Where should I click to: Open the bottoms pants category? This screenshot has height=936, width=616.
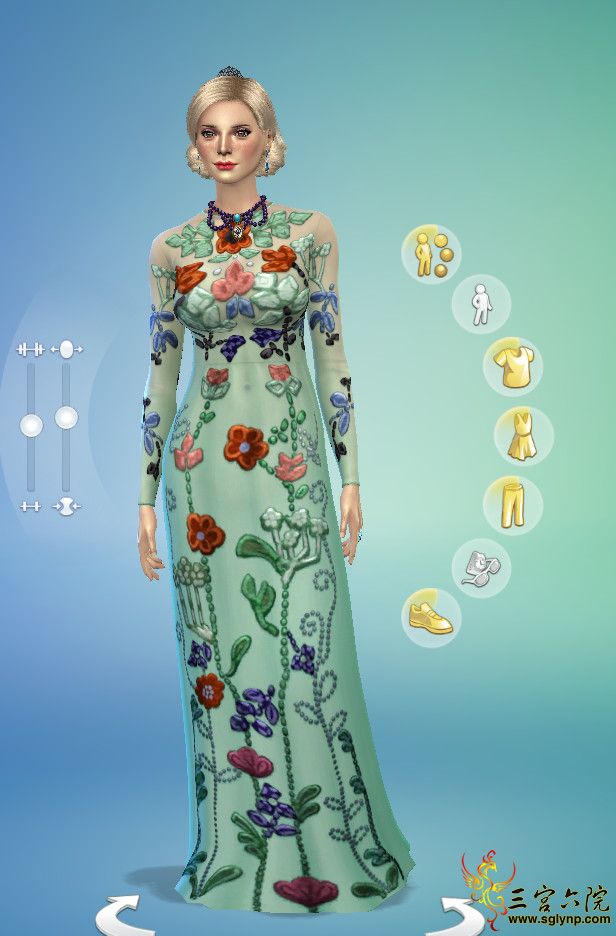[513, 503]
